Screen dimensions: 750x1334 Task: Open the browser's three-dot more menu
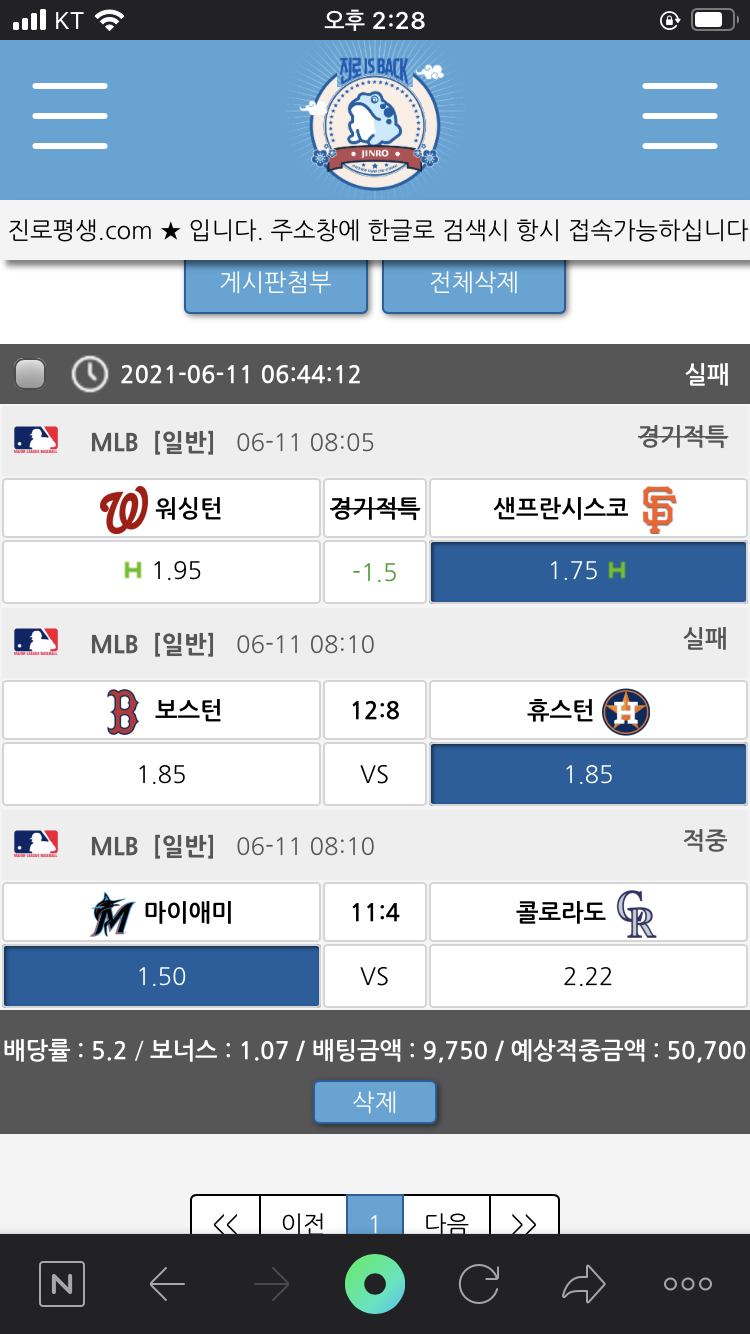(688, 1284)
